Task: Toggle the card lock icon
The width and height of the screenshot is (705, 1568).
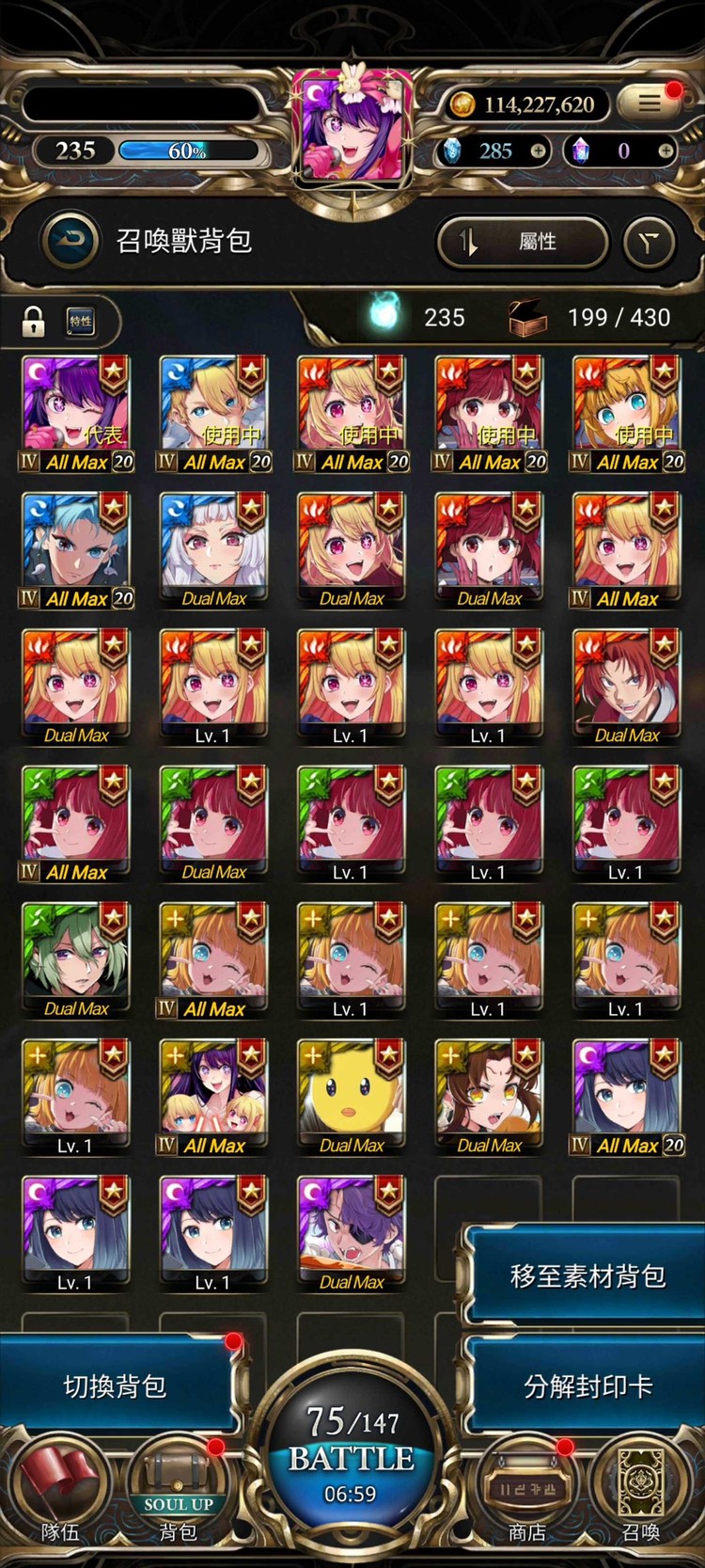Action: click(34, 322)
